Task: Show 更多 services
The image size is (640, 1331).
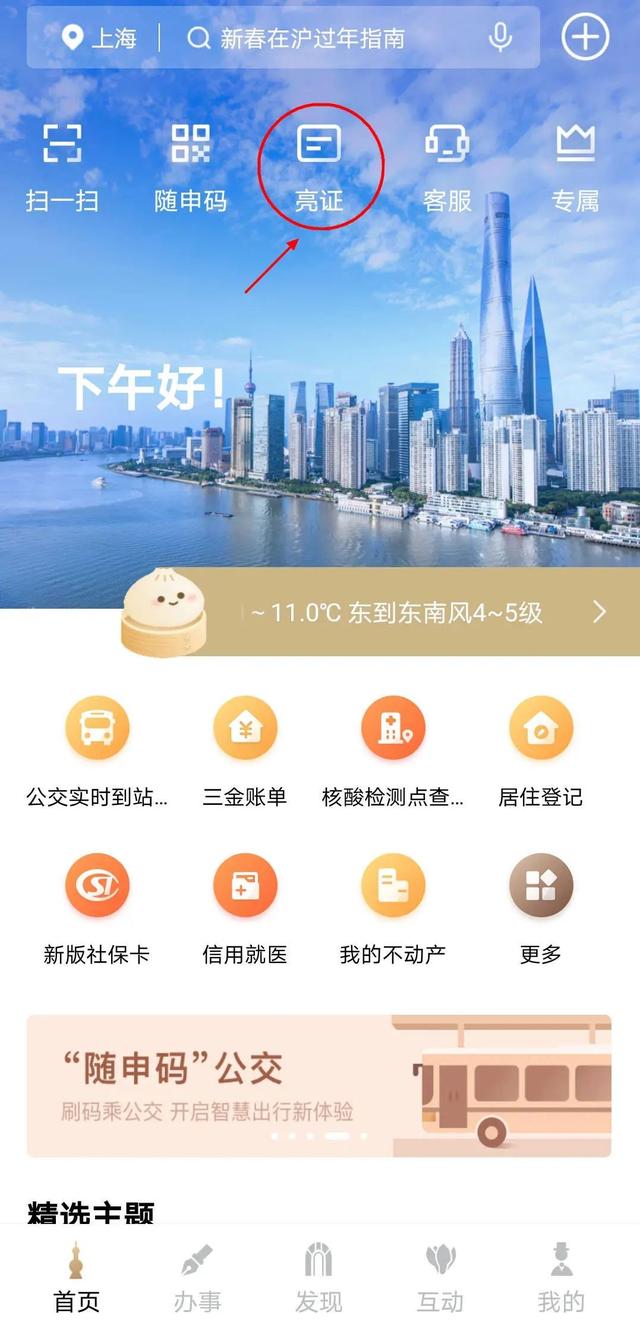Action: [541, 907]
